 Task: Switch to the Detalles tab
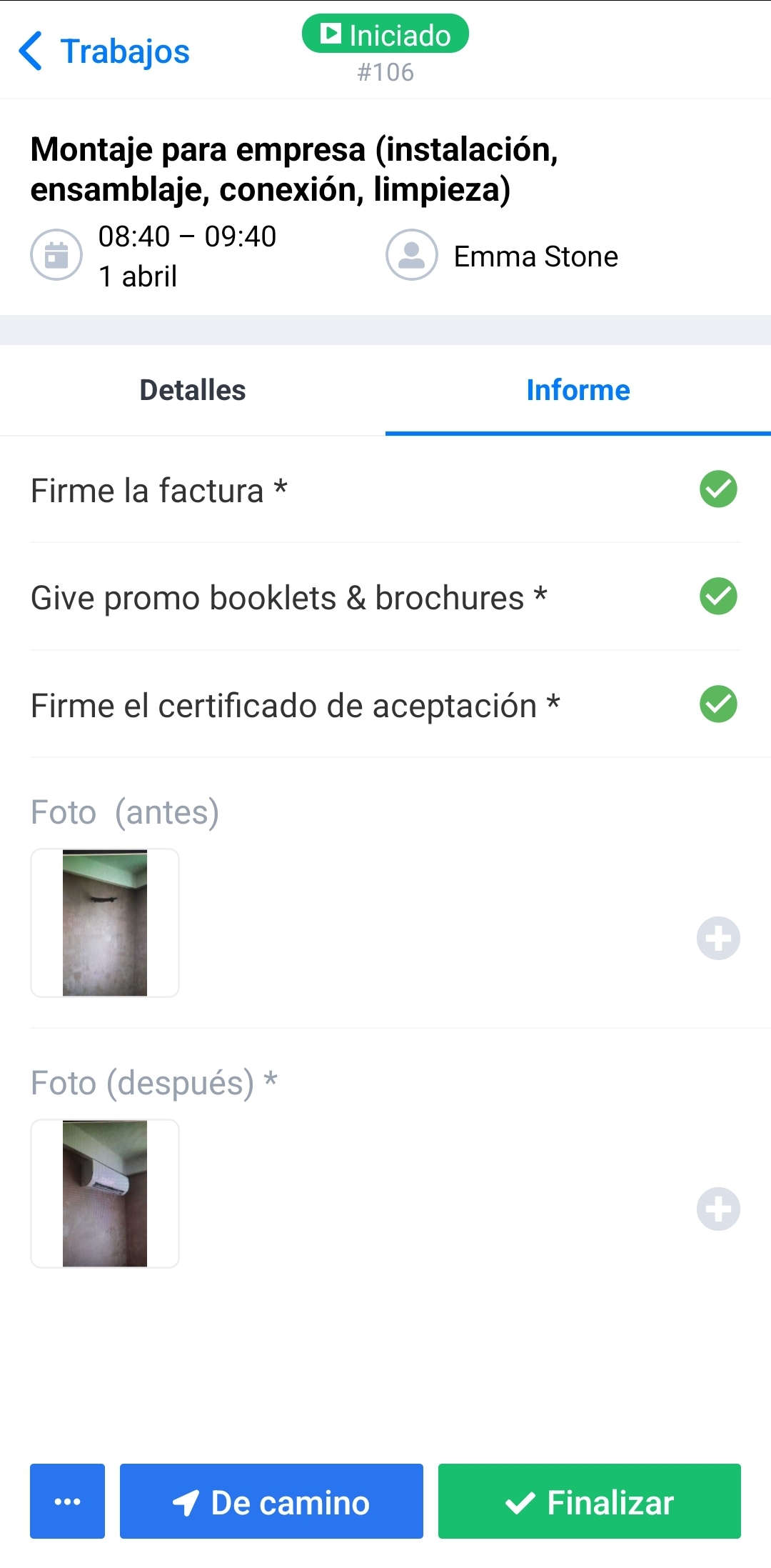(193, 390)
